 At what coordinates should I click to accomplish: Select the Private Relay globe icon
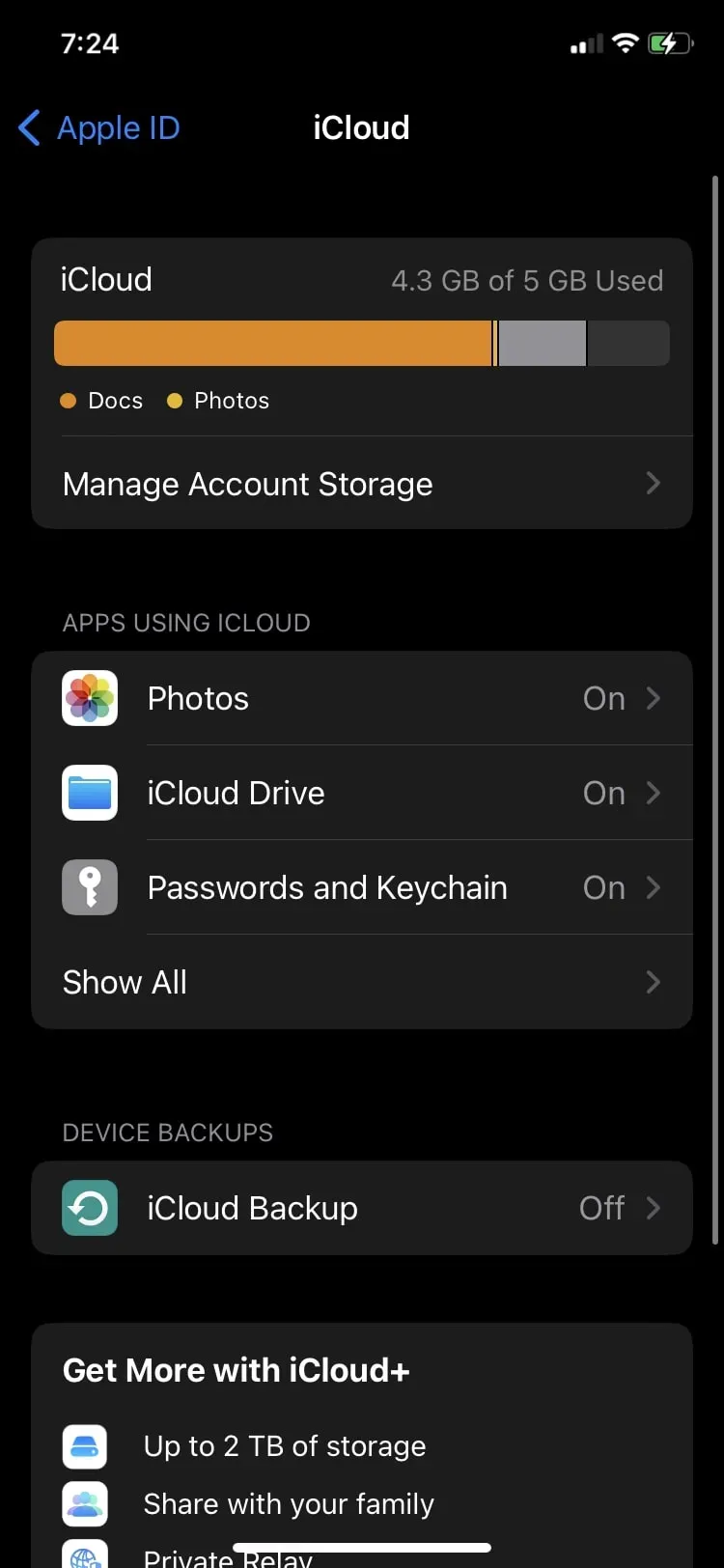coord(85,1554)
